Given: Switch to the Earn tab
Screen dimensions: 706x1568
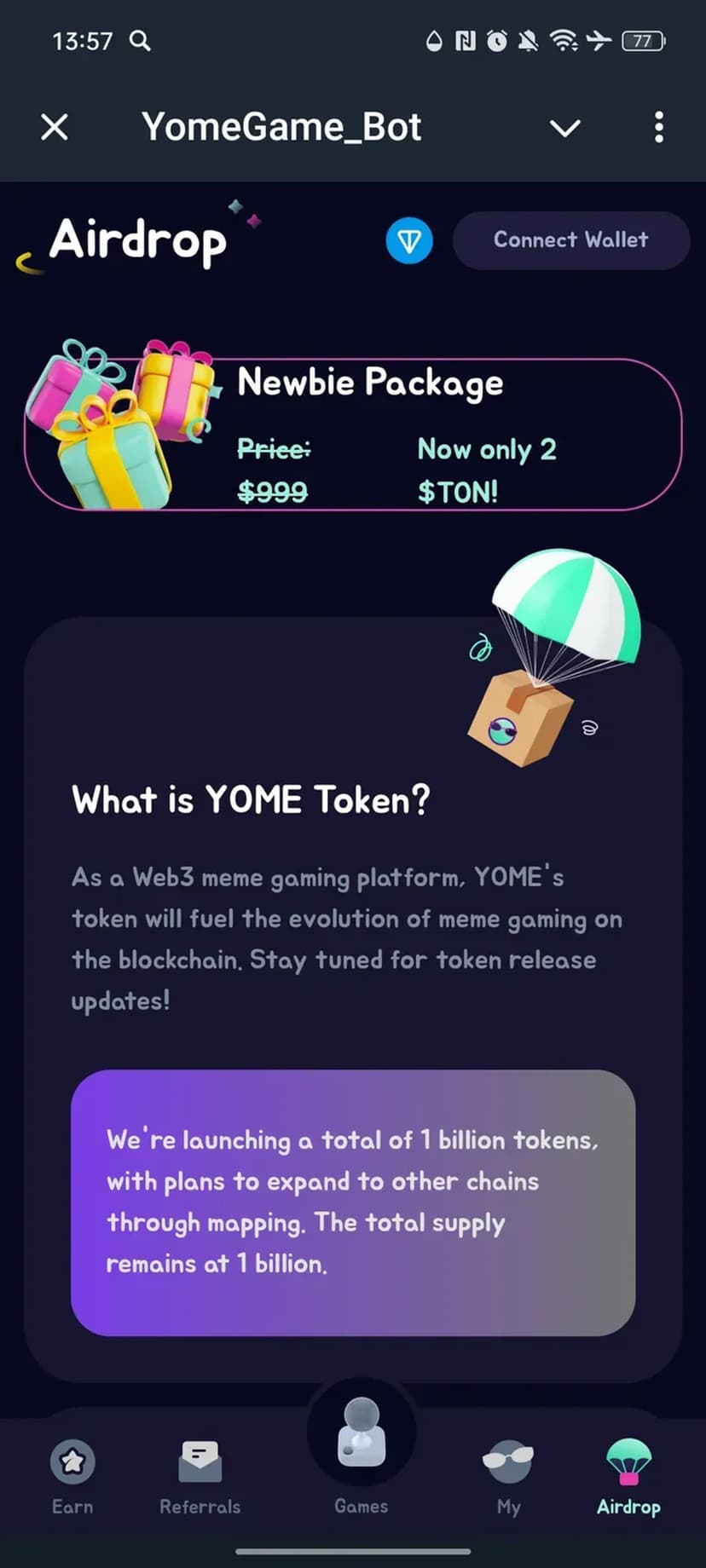Looking at the screenshot, I should pos(72,1478).
